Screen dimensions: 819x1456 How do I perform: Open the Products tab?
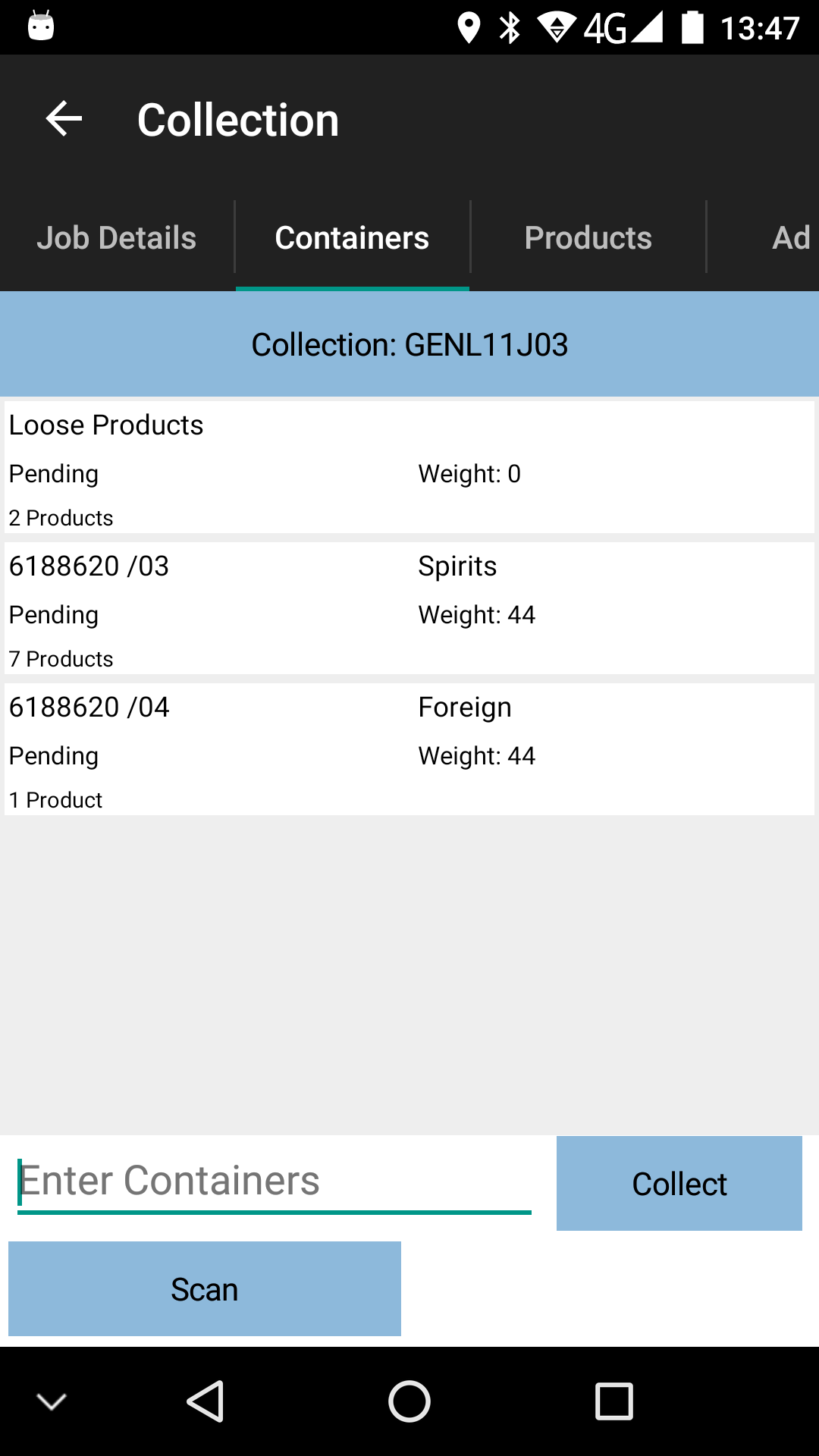(x=588, y=237)
